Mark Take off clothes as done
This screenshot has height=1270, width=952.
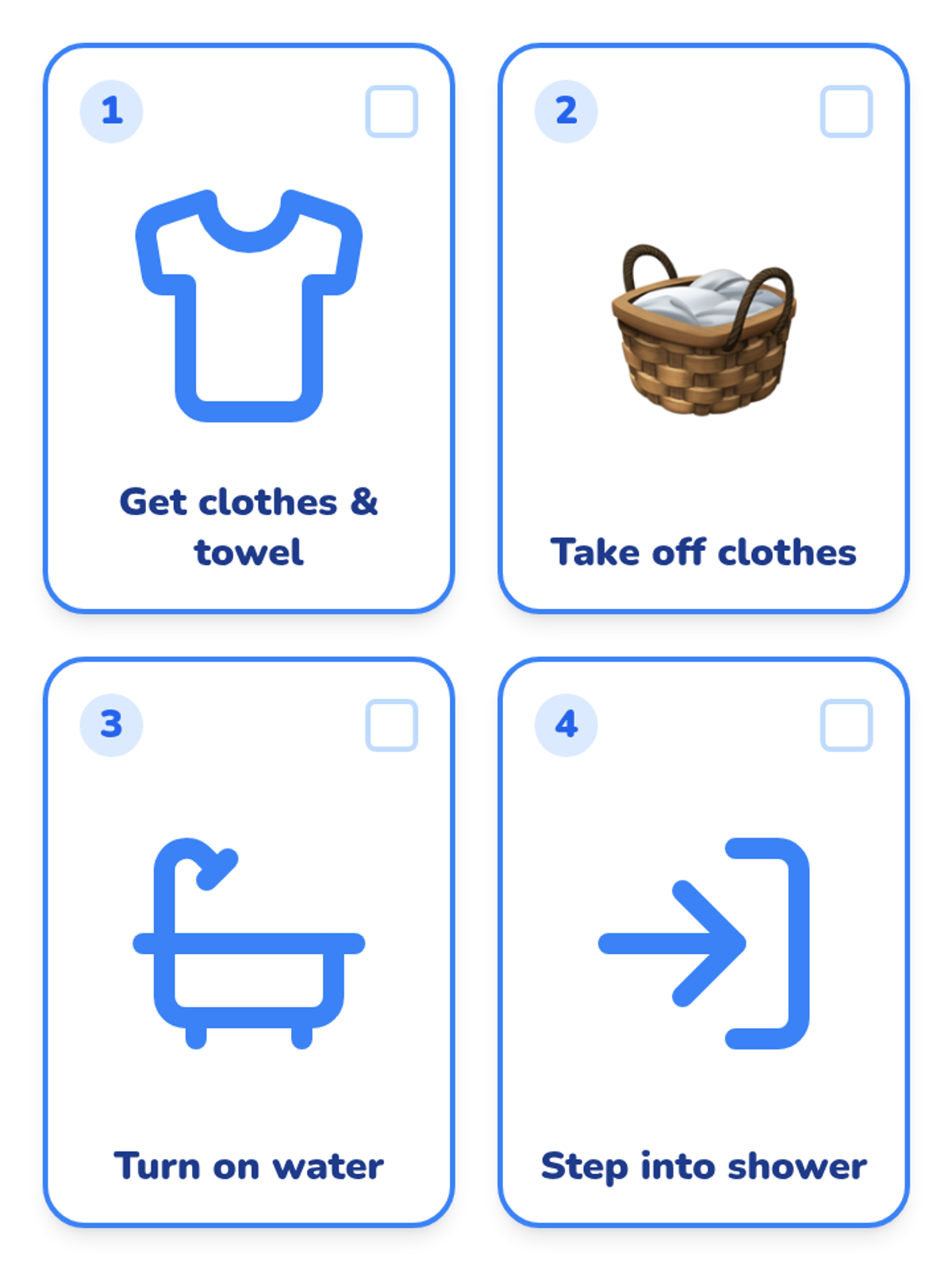[x=846, y=112]
